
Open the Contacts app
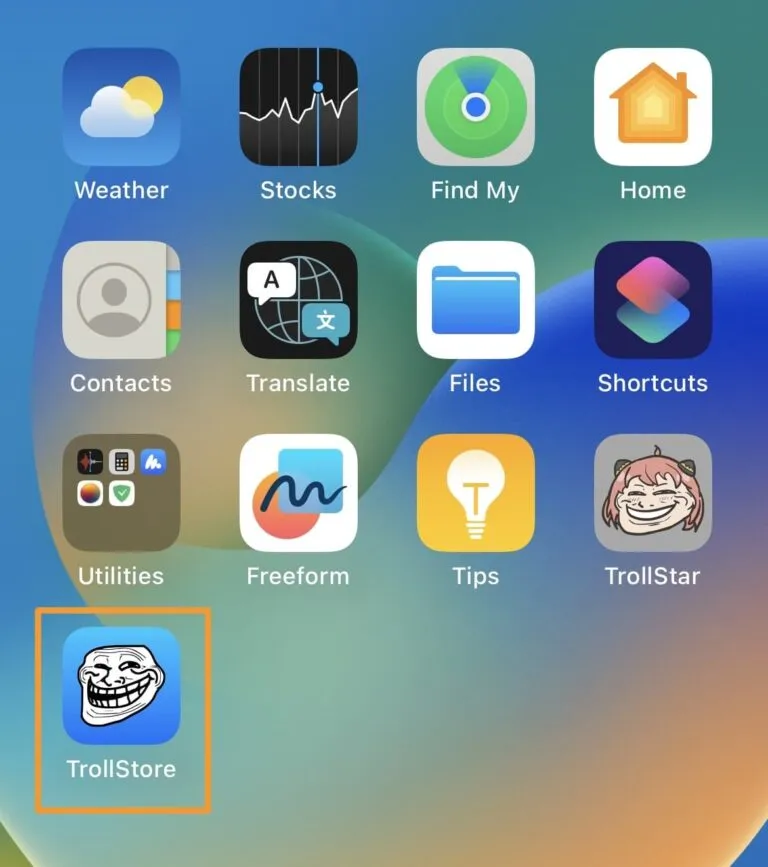point(121,300)
